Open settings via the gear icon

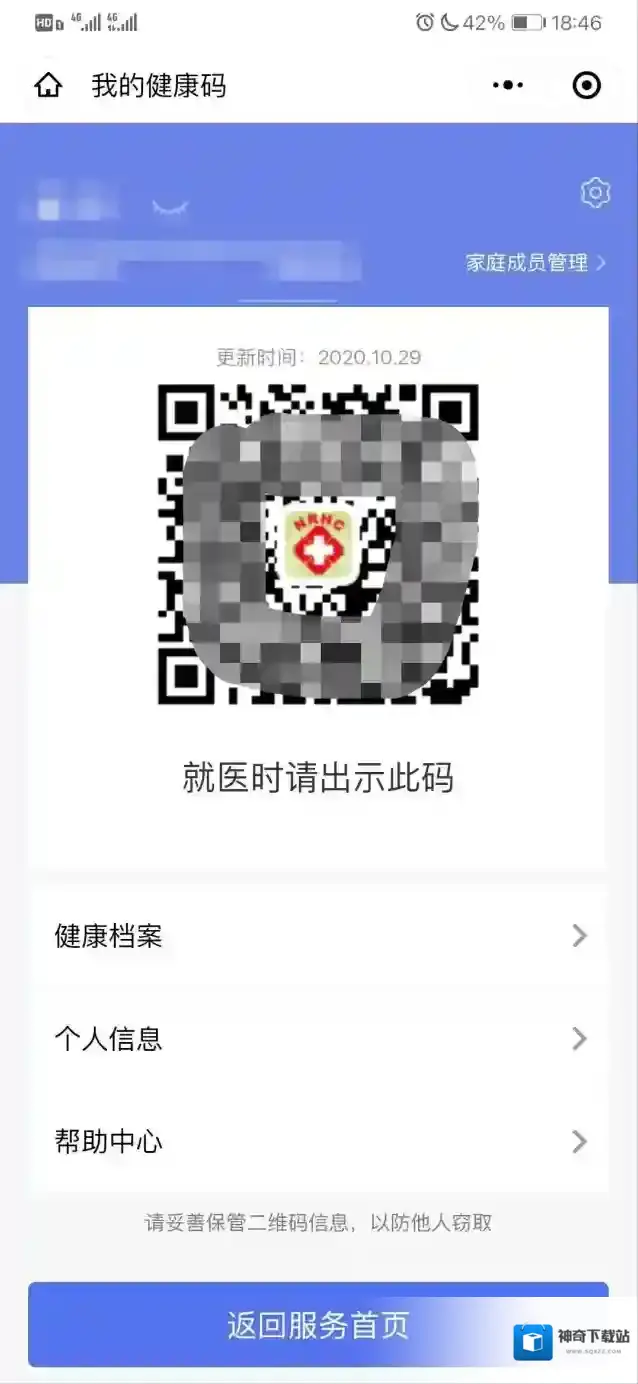point(596,193)
